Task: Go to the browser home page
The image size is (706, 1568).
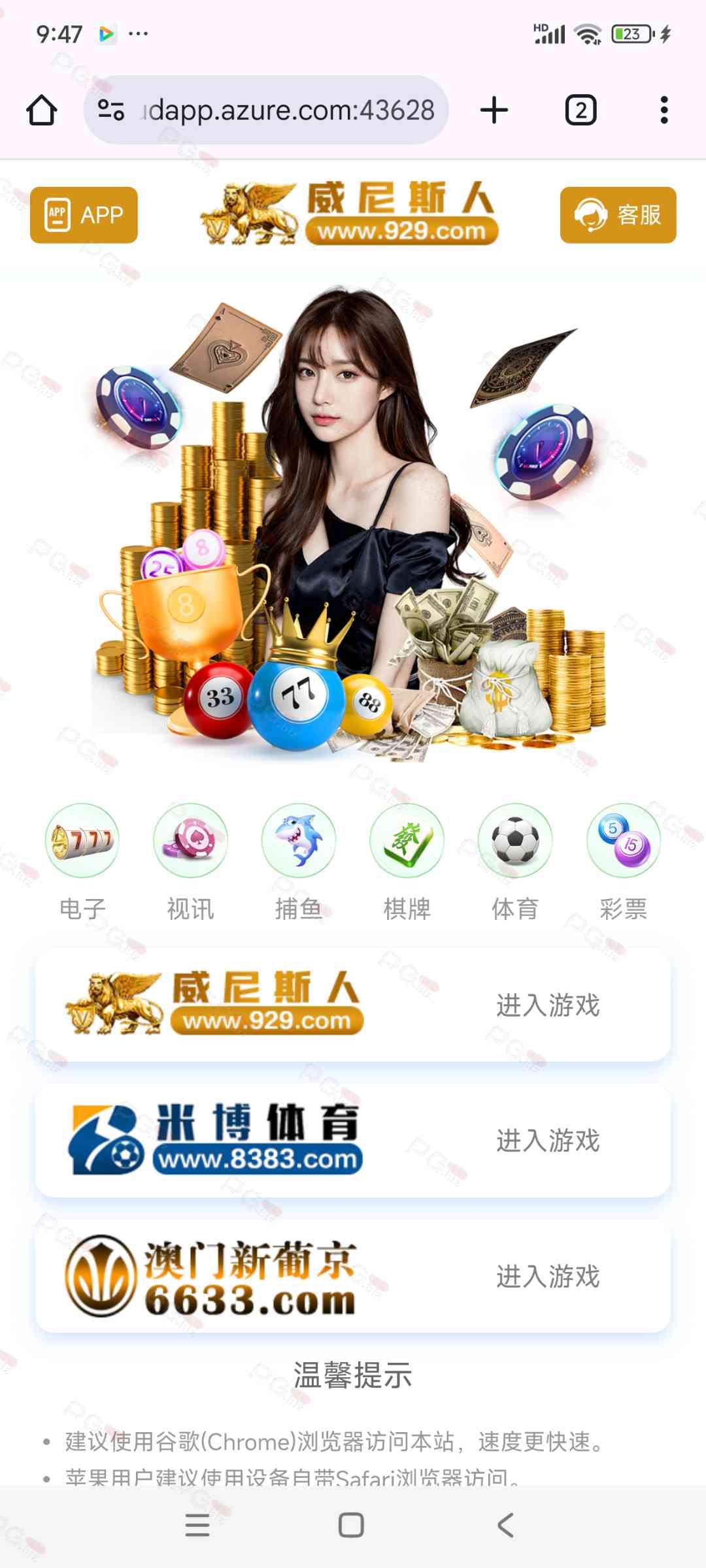Action: click(x=41, y=110)
